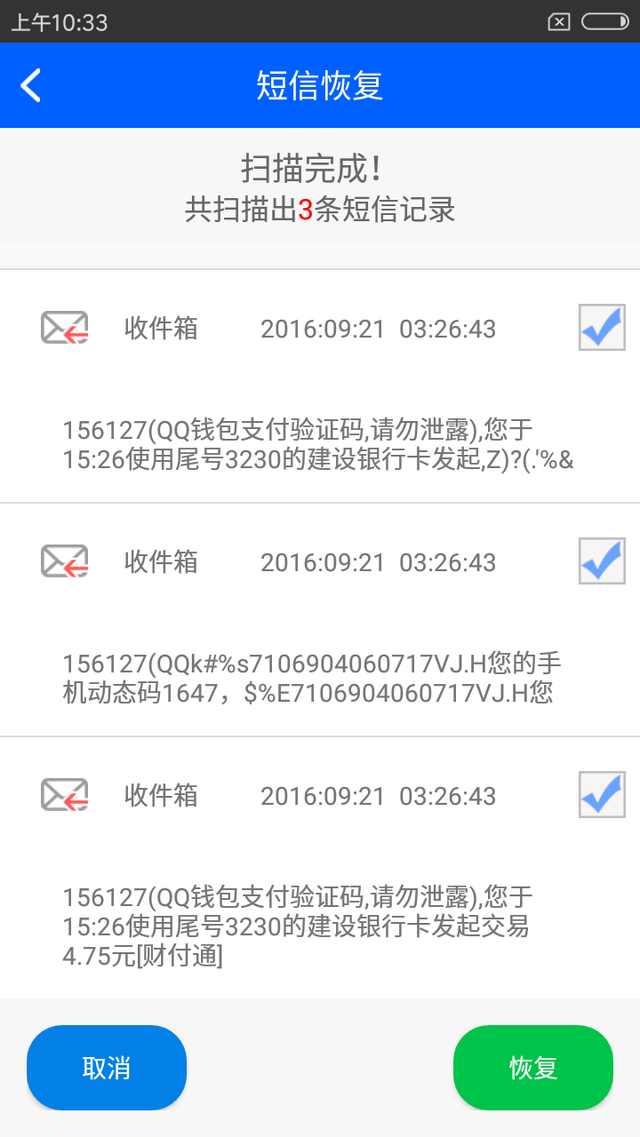Image resolution: width=640 pixels, height=1137 pixels.
Task: Uncheck the message with 4.75元[财付通]
Action: (602, 795)
